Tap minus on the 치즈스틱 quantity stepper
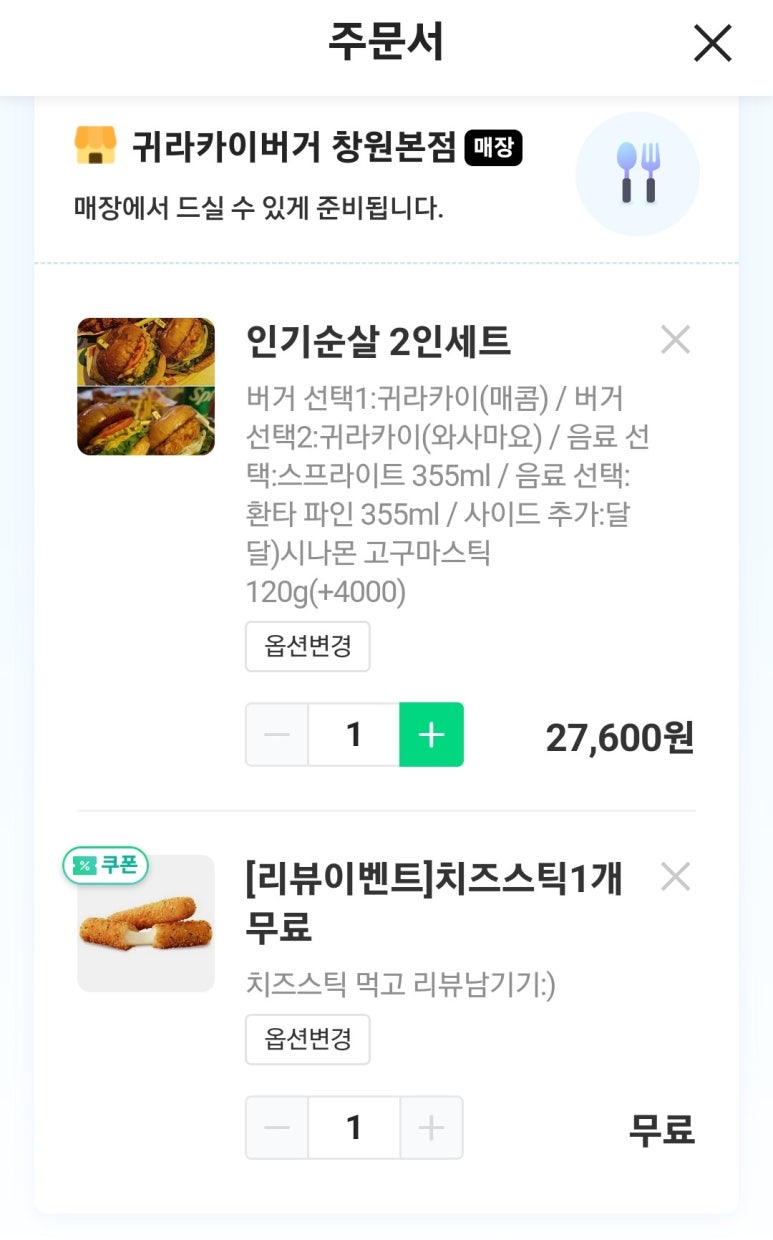 (x=277, y=1128)
